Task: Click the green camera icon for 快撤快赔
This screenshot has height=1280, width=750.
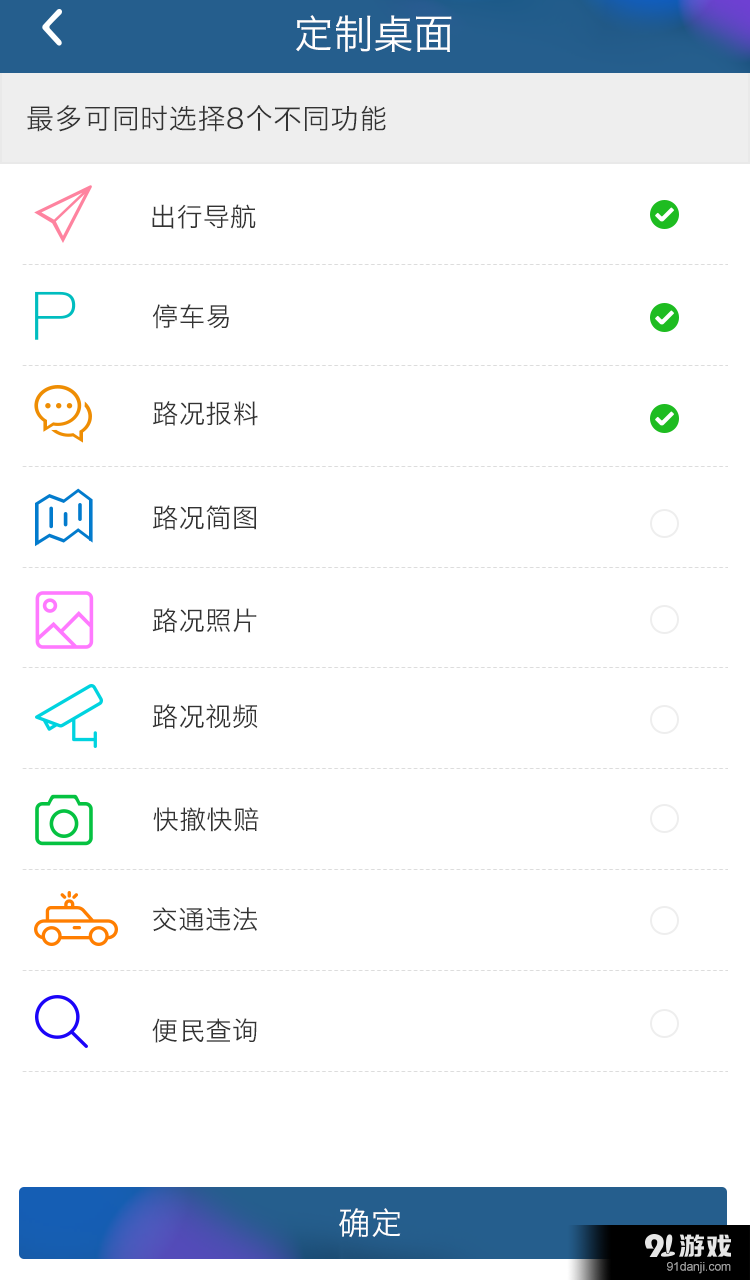Action: coord(63,818)
